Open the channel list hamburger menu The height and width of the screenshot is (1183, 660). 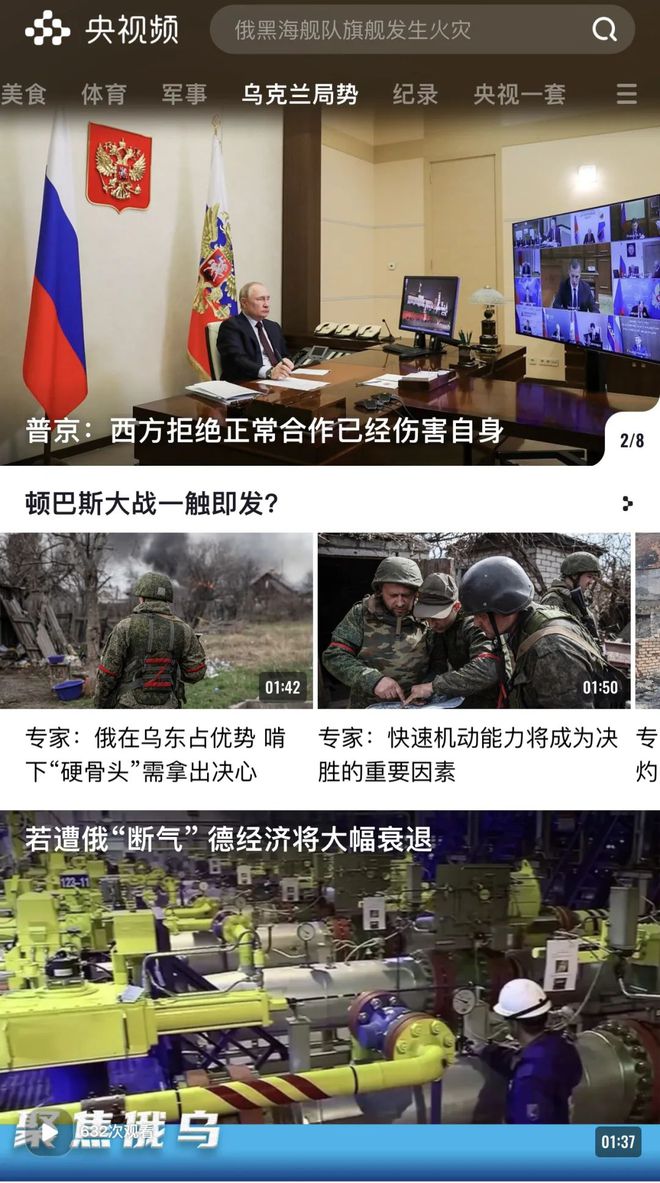tap(627, 94)
